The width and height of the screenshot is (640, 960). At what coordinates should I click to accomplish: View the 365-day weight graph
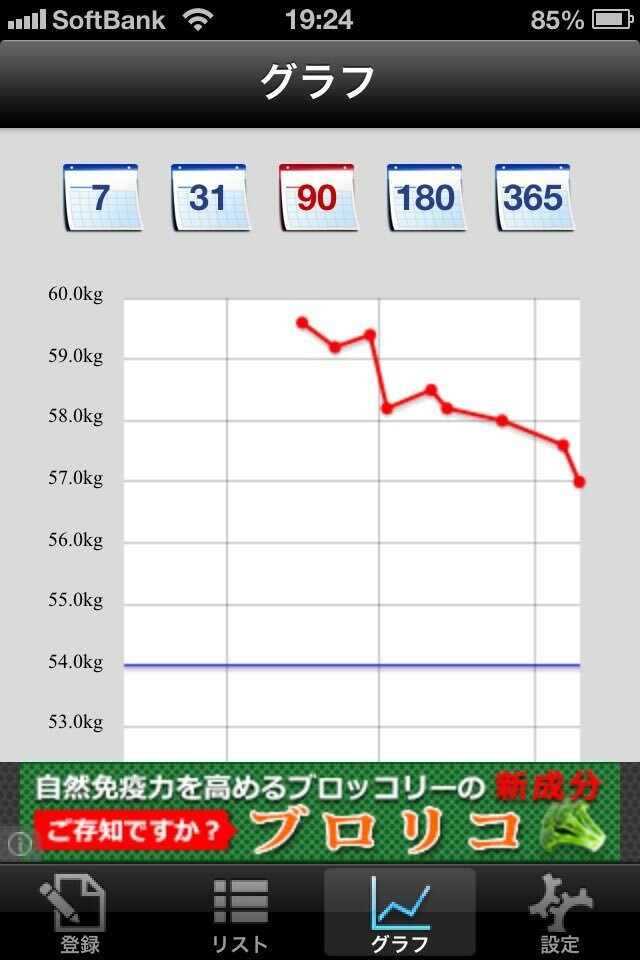533,197
